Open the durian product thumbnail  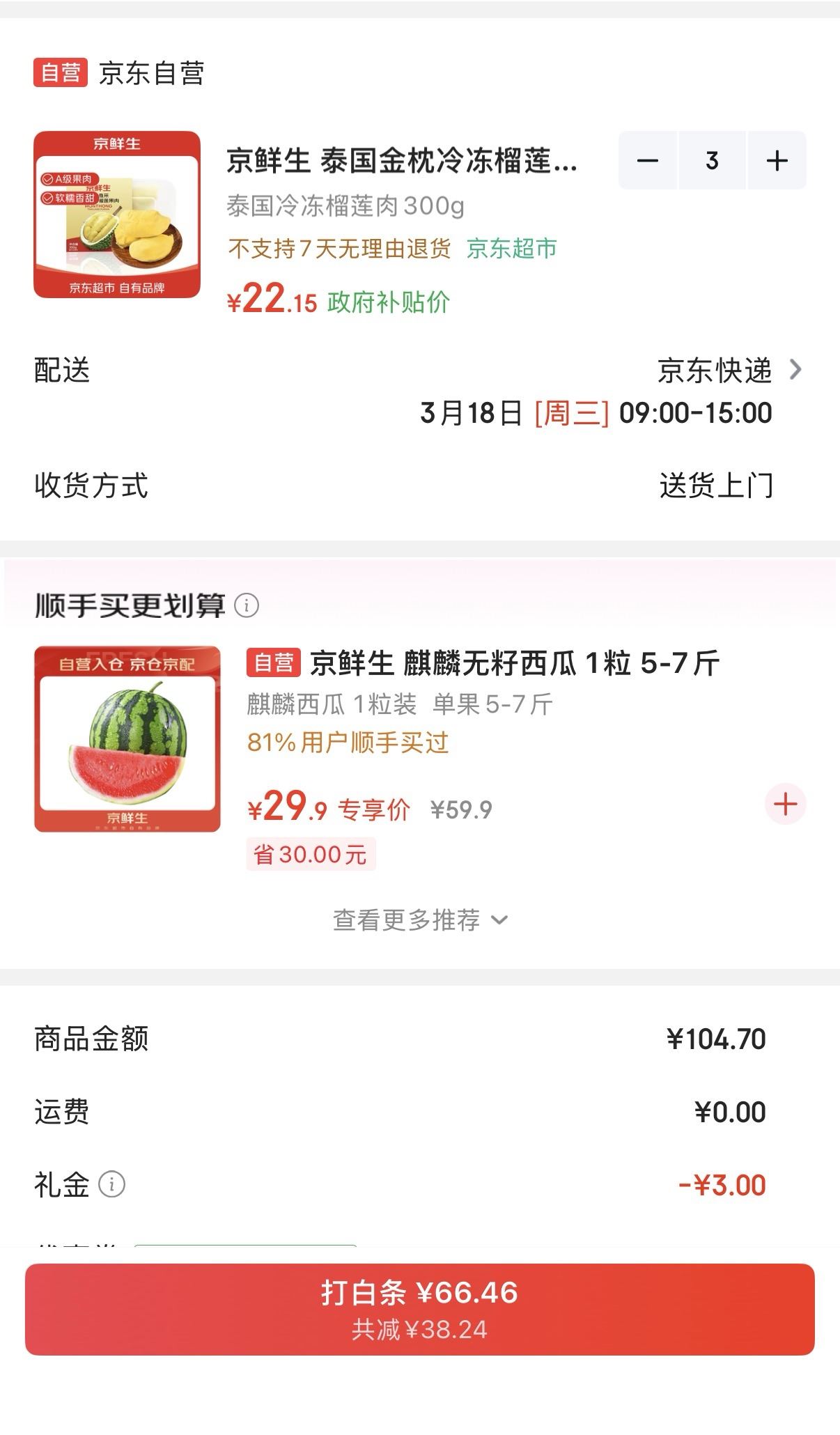(117, 215)
